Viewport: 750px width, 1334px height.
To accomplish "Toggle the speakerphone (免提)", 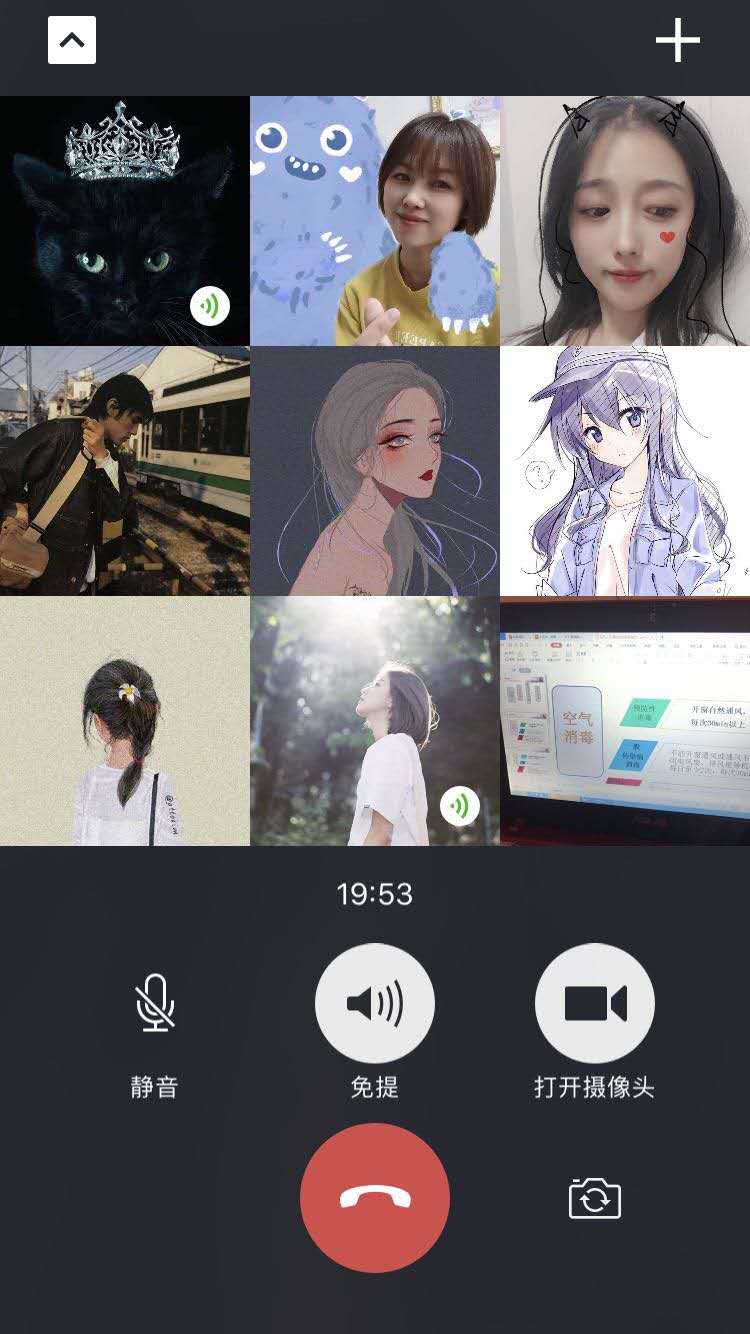I will point(375,1003).
